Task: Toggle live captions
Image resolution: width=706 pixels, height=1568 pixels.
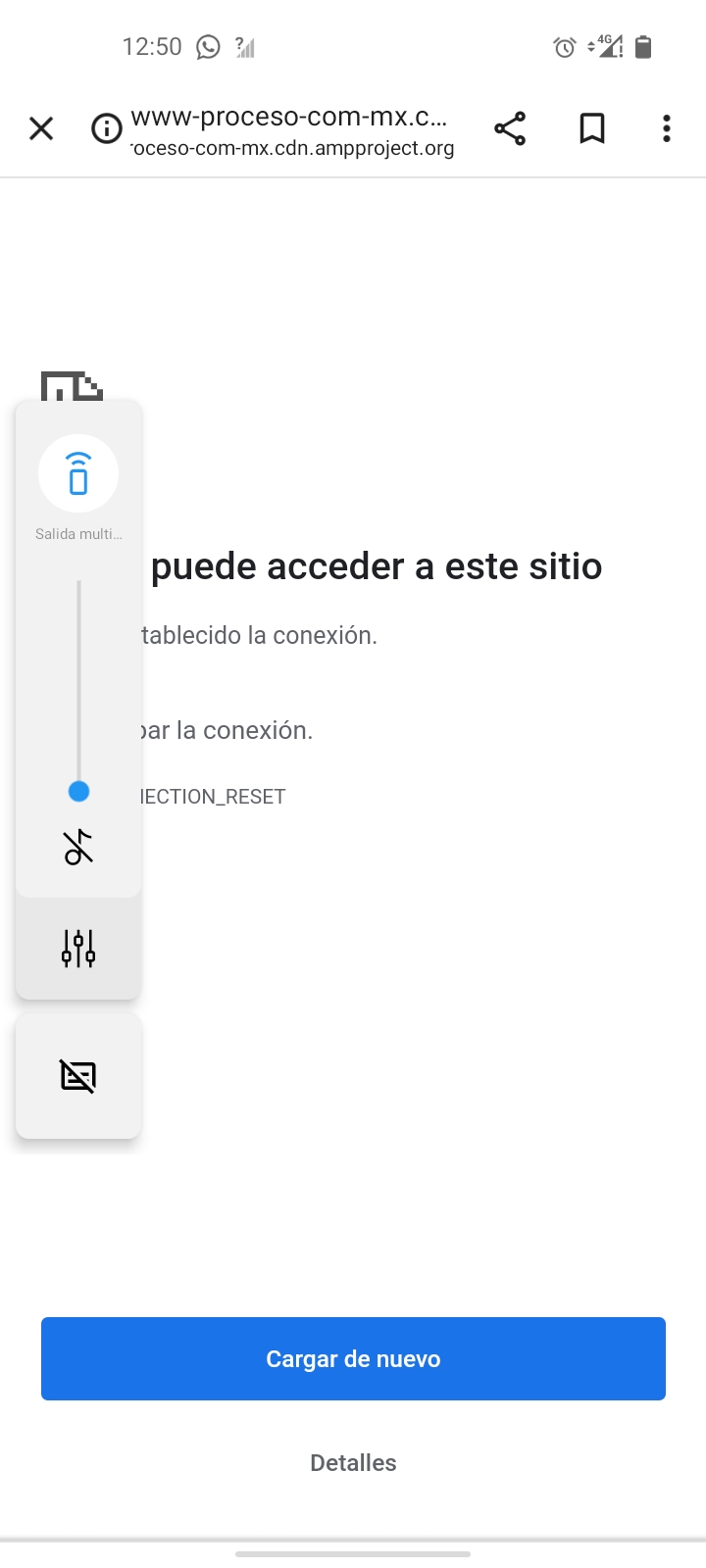Action: pyautogui.click(x=78, y=1076)
